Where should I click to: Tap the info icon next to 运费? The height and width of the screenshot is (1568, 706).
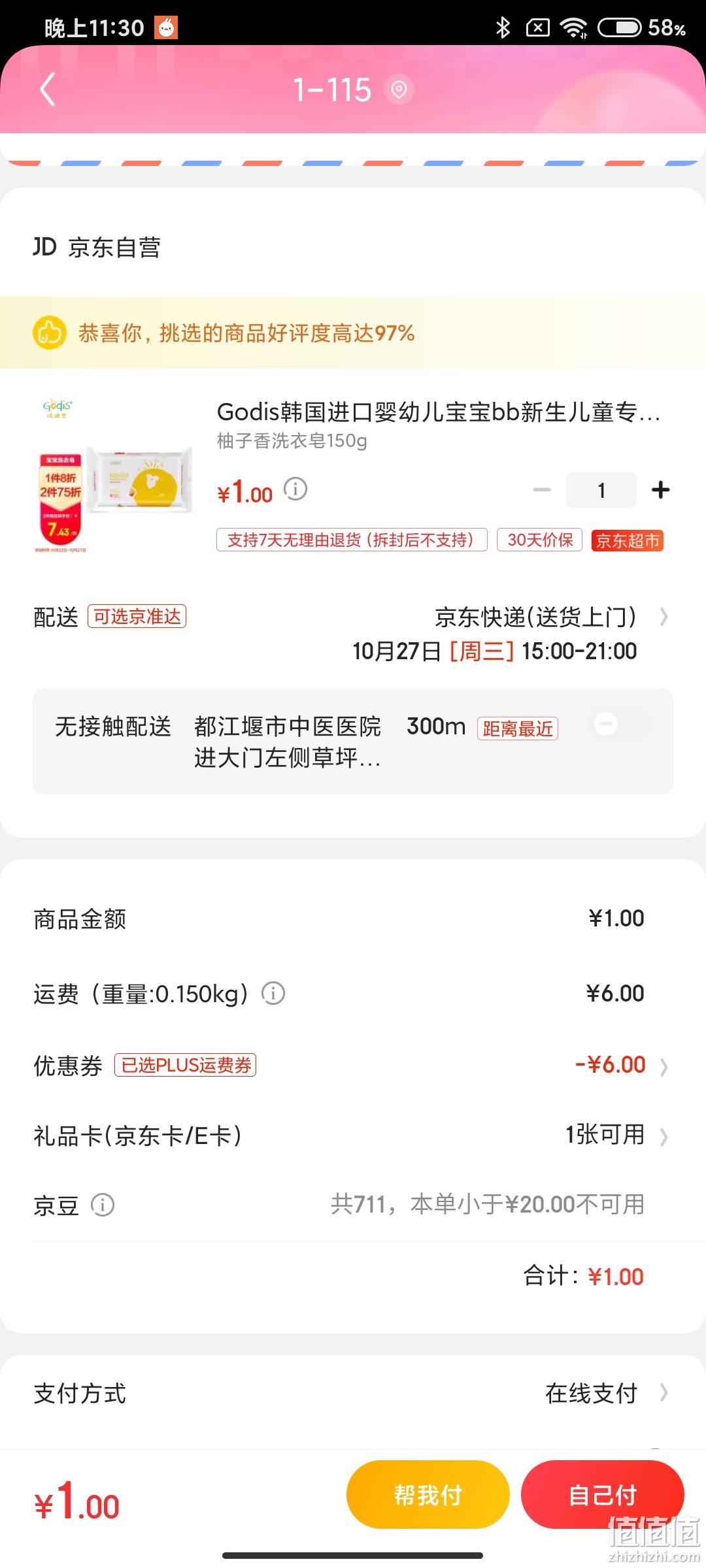273,994
